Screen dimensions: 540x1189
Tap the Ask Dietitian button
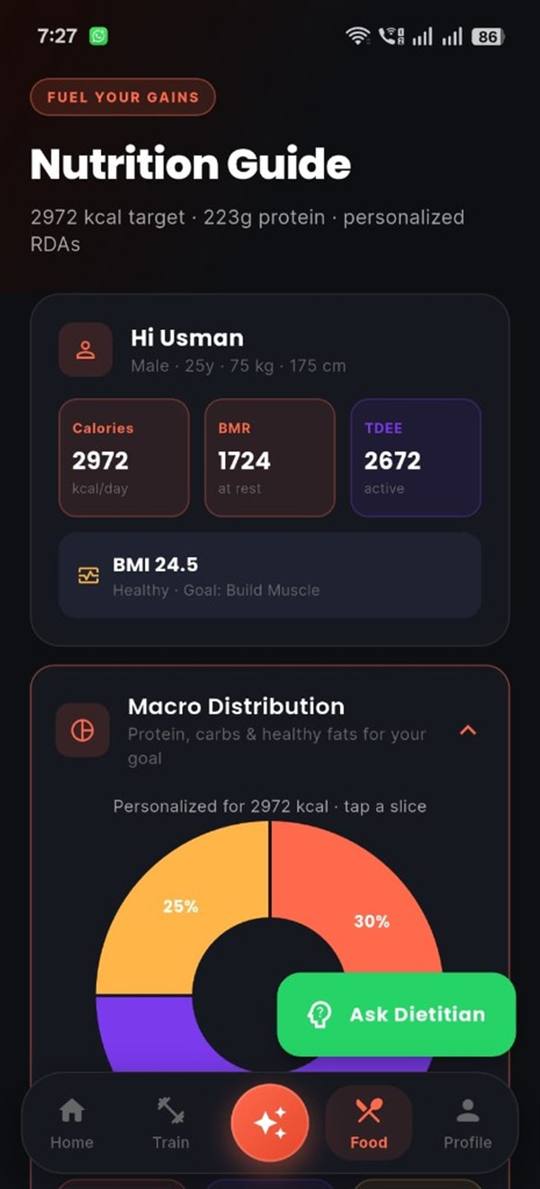396,1014
